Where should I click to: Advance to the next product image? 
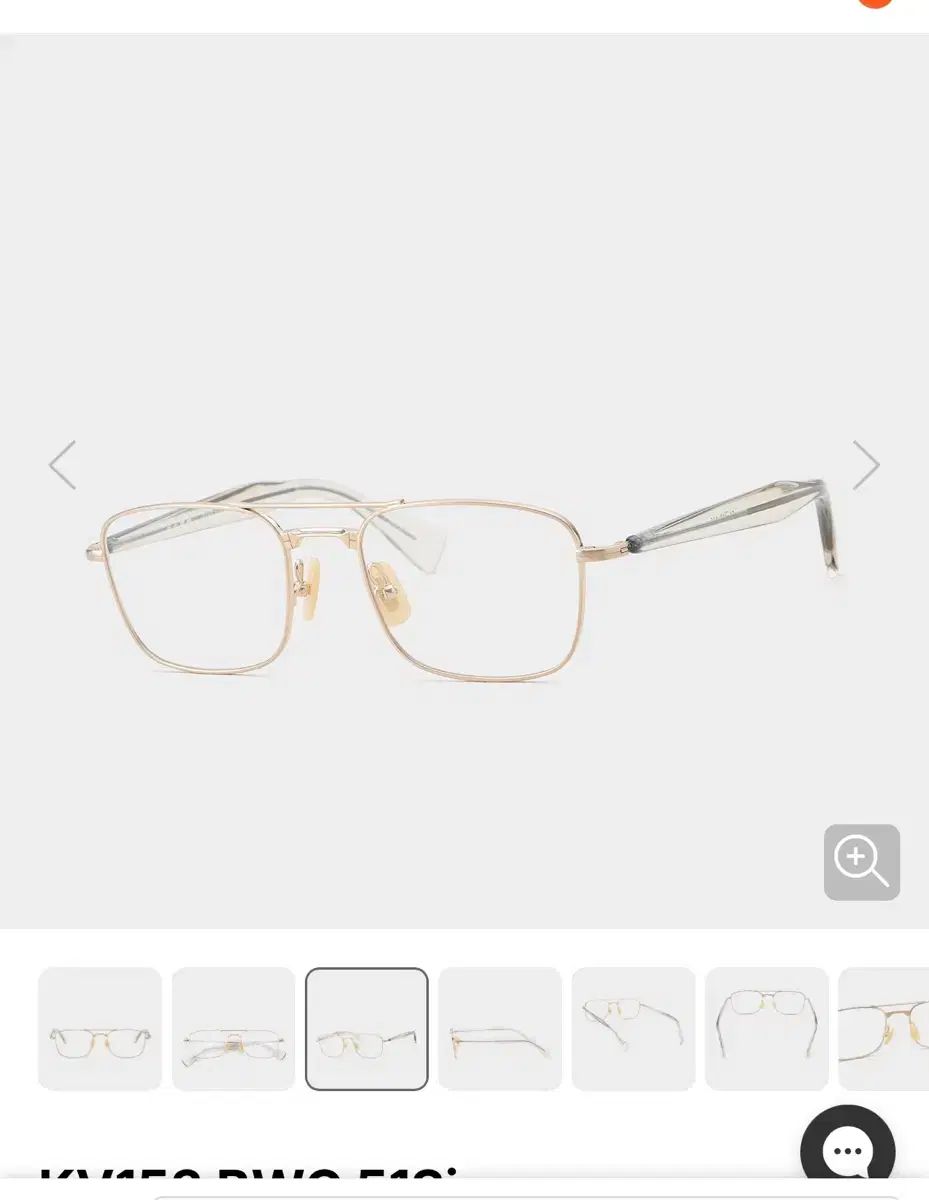coord(865,465)
